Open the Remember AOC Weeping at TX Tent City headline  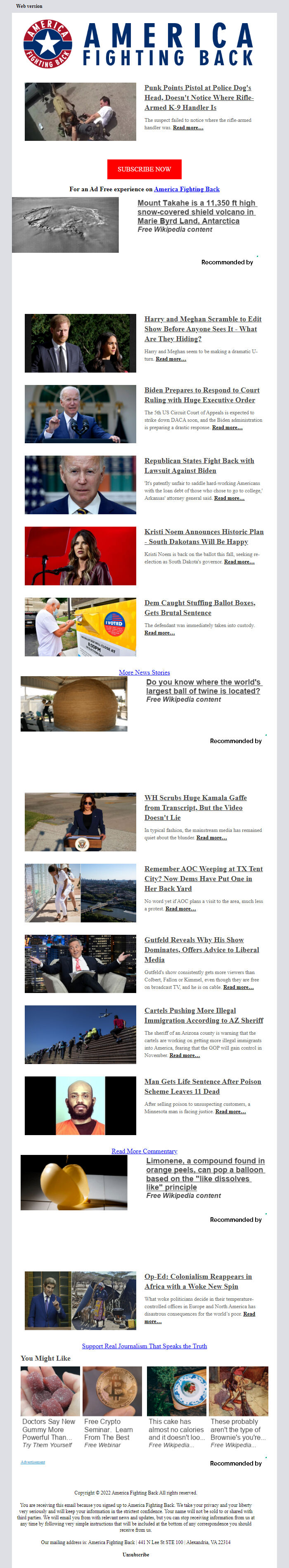click(x=203, y=878)
